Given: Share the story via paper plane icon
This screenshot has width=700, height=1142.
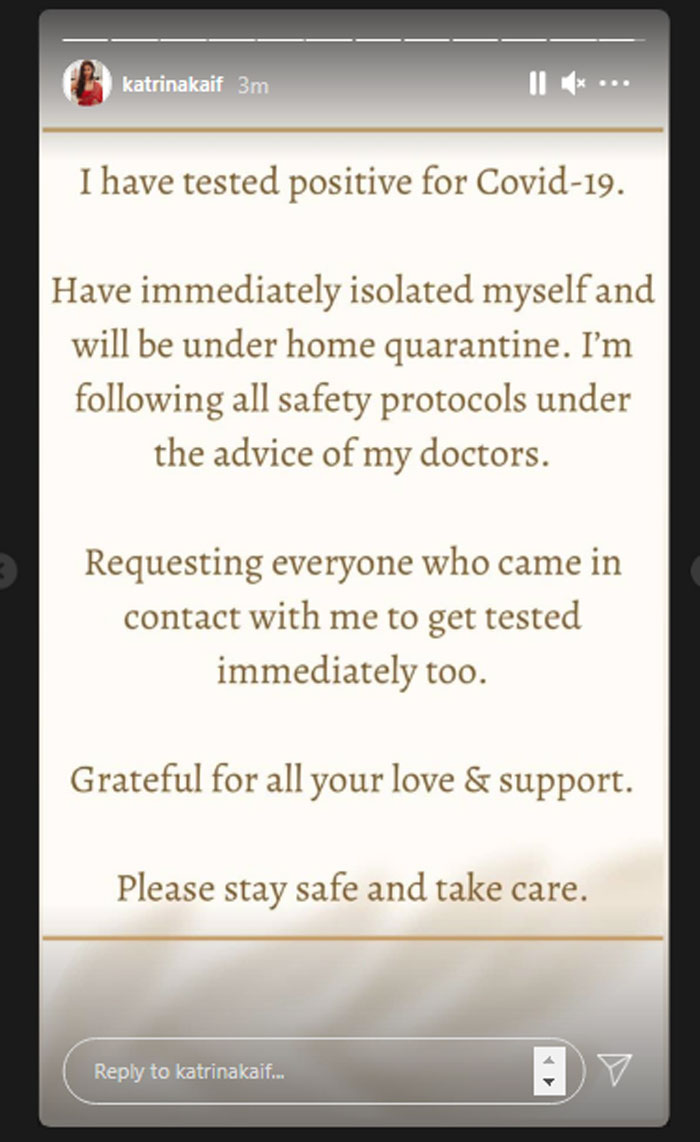Looking at the screenshot, I should tap(615, 1071).
